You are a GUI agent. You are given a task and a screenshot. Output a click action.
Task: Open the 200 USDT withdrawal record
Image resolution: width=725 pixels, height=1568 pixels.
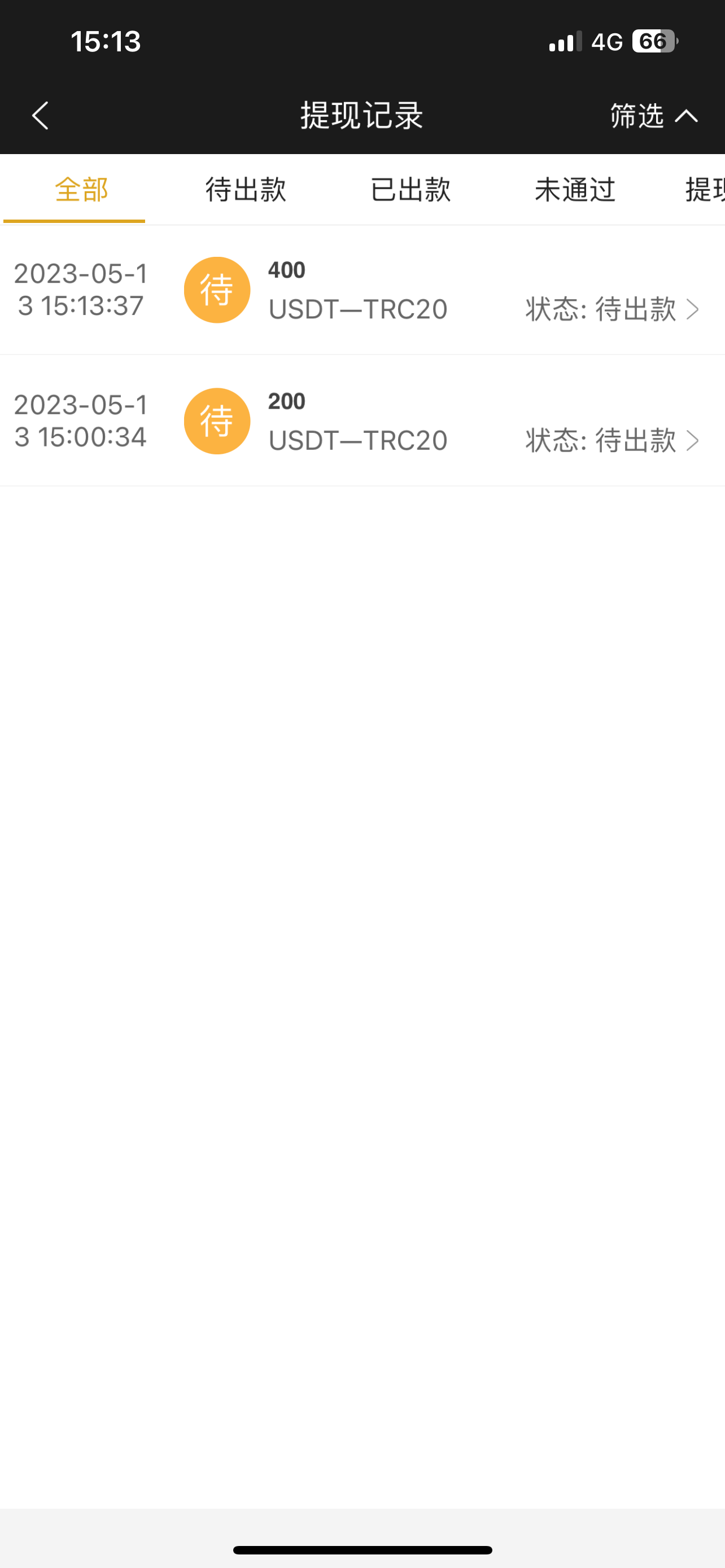tap(362, 421)
